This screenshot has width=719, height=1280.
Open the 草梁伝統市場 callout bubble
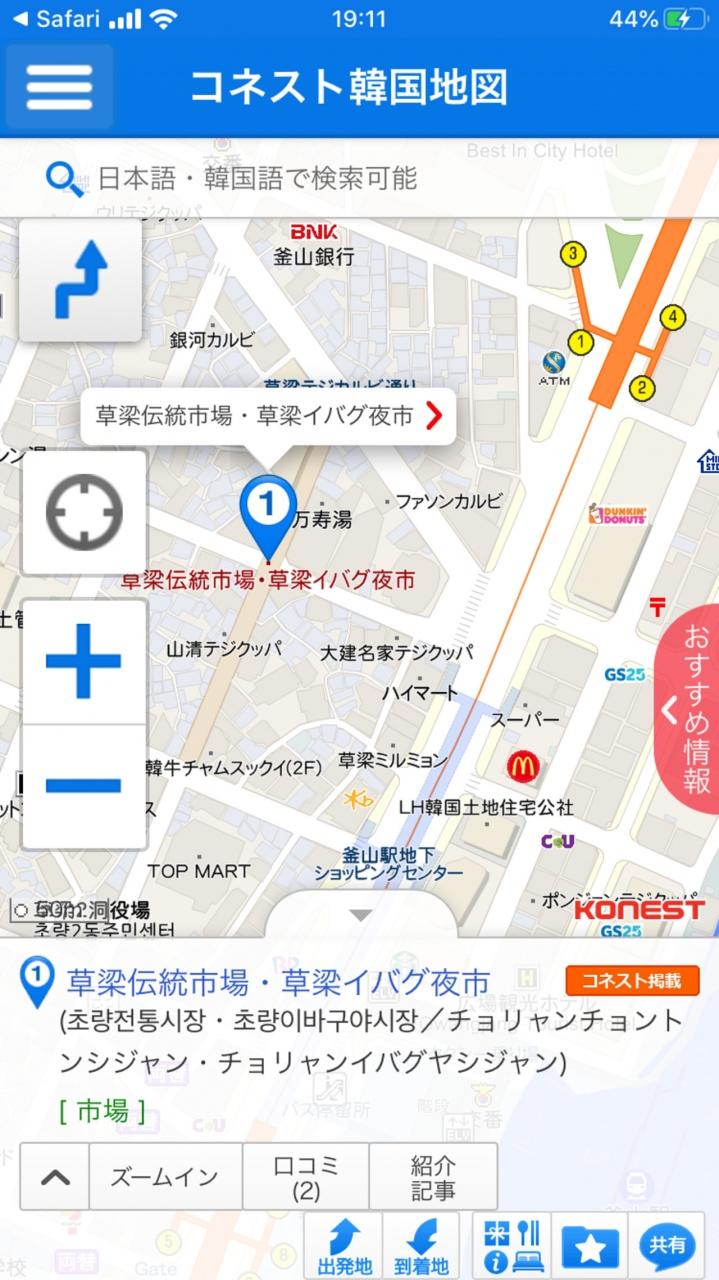pos(268,416)
